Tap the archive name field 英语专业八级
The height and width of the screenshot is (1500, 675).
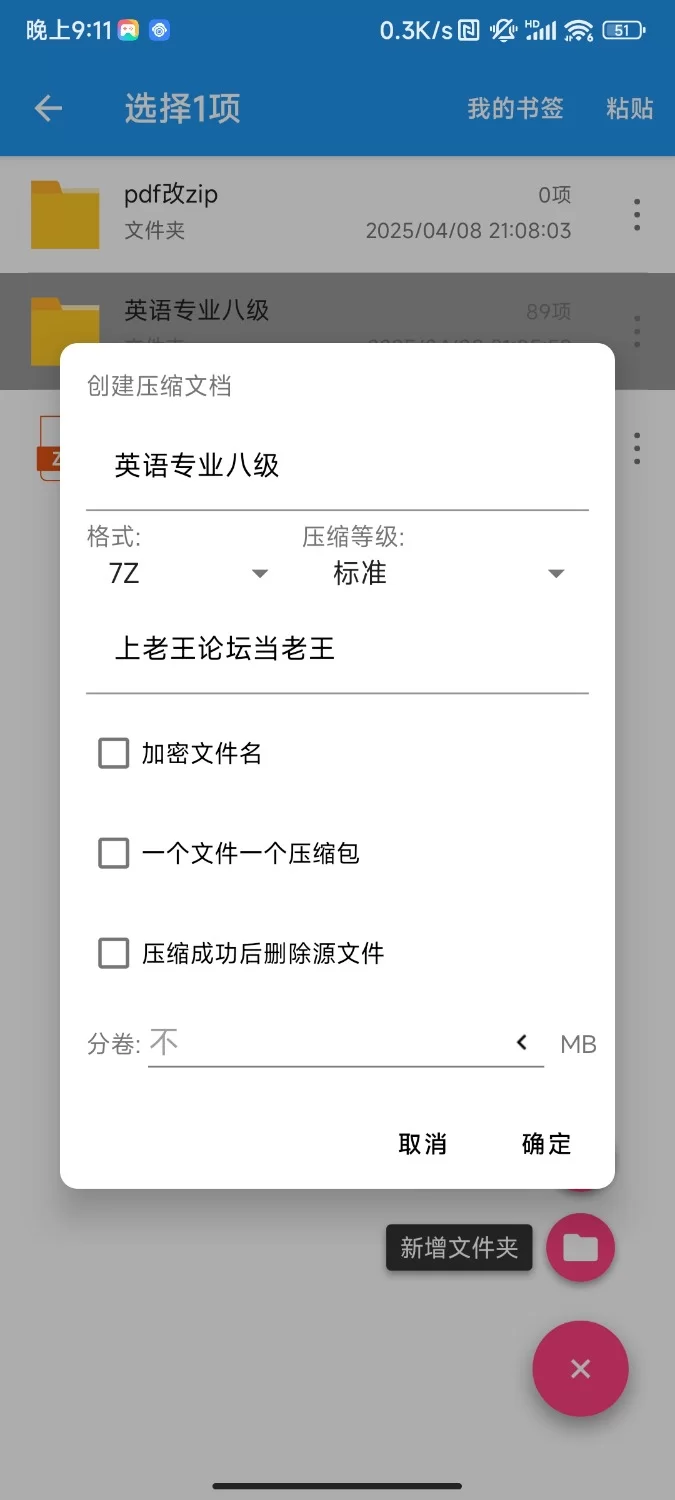click(x=336, y=466)
